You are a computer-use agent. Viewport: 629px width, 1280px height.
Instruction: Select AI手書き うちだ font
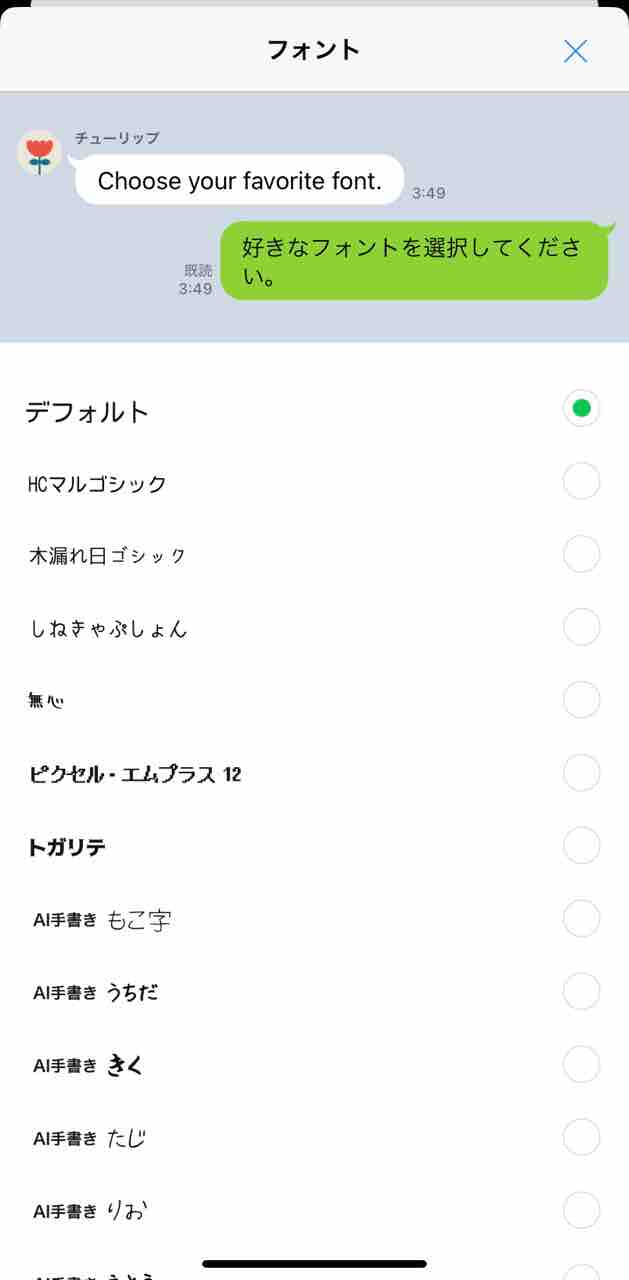pyautogui.click(x=581, y=992)
